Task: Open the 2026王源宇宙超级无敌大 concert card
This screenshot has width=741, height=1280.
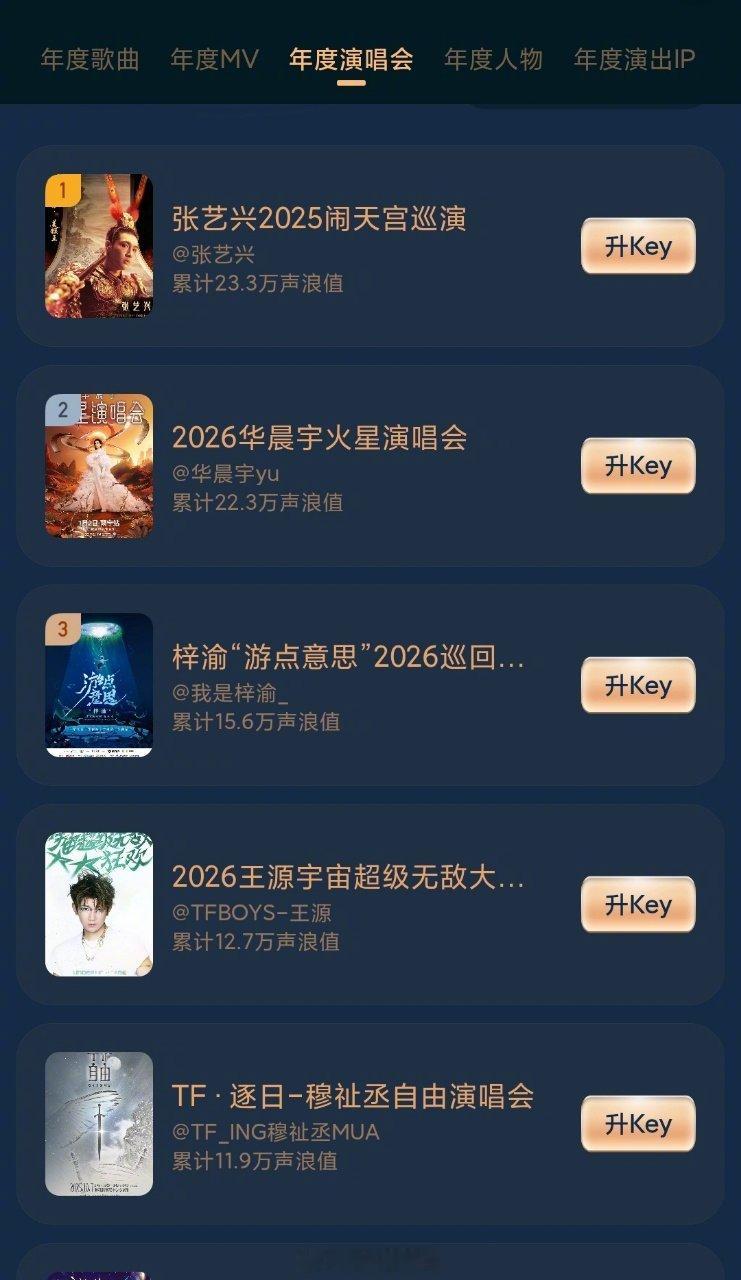Action: point(370,904)
